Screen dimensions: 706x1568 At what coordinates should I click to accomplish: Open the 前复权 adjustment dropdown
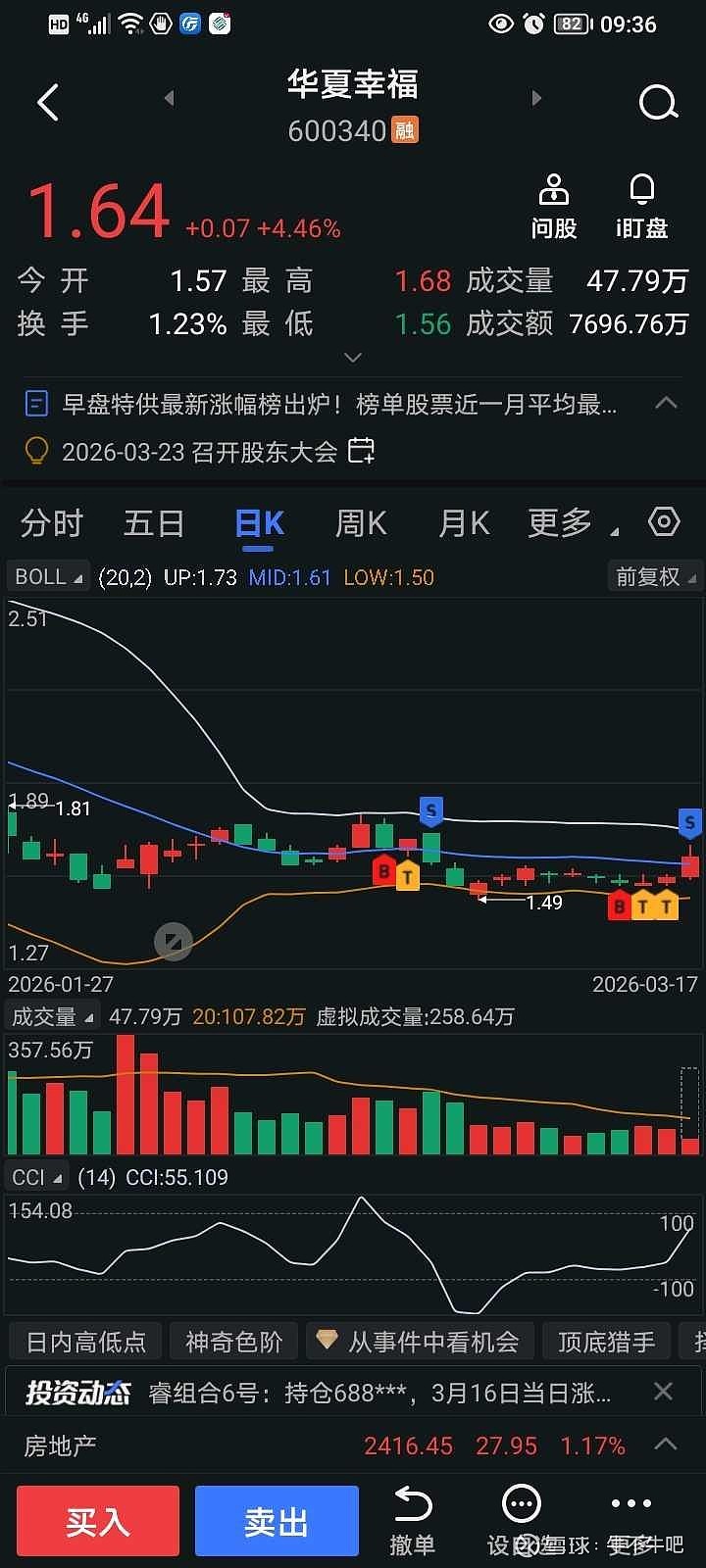pos(655,577)
